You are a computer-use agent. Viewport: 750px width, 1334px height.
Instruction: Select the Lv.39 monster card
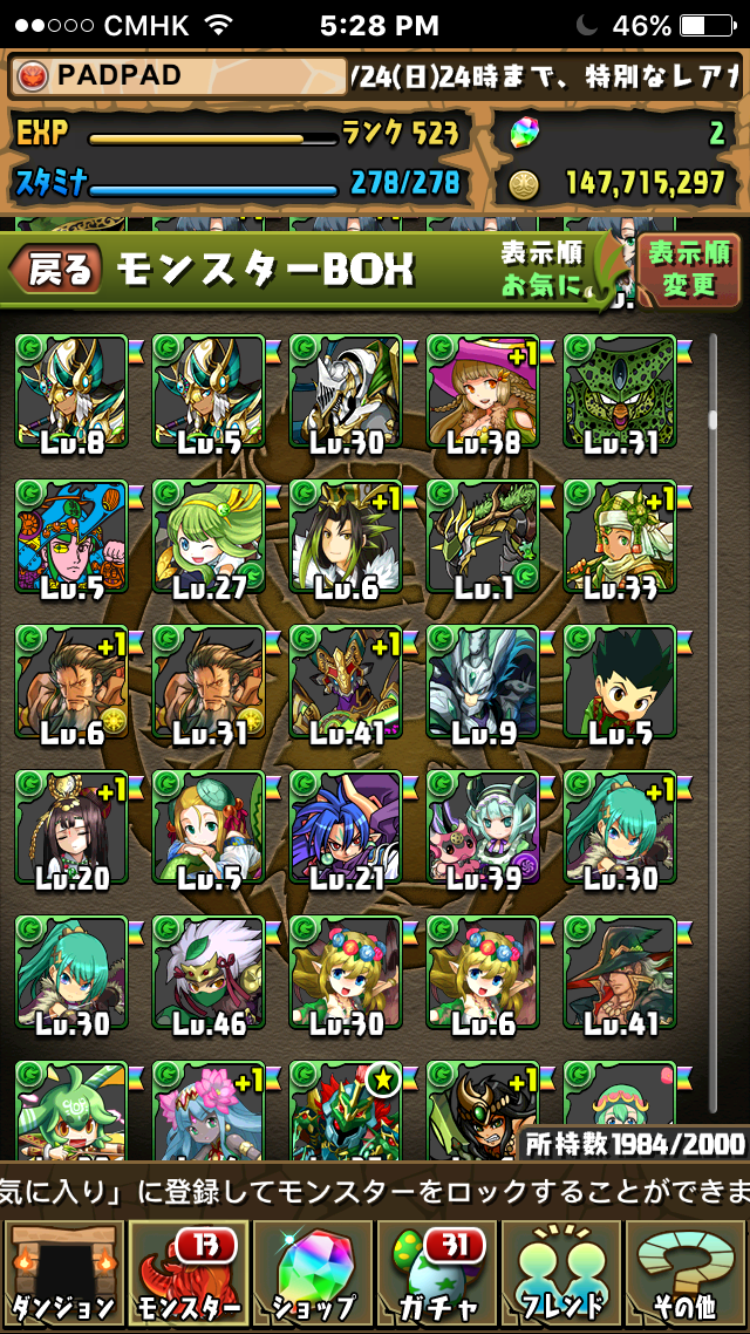click(483, 828)
